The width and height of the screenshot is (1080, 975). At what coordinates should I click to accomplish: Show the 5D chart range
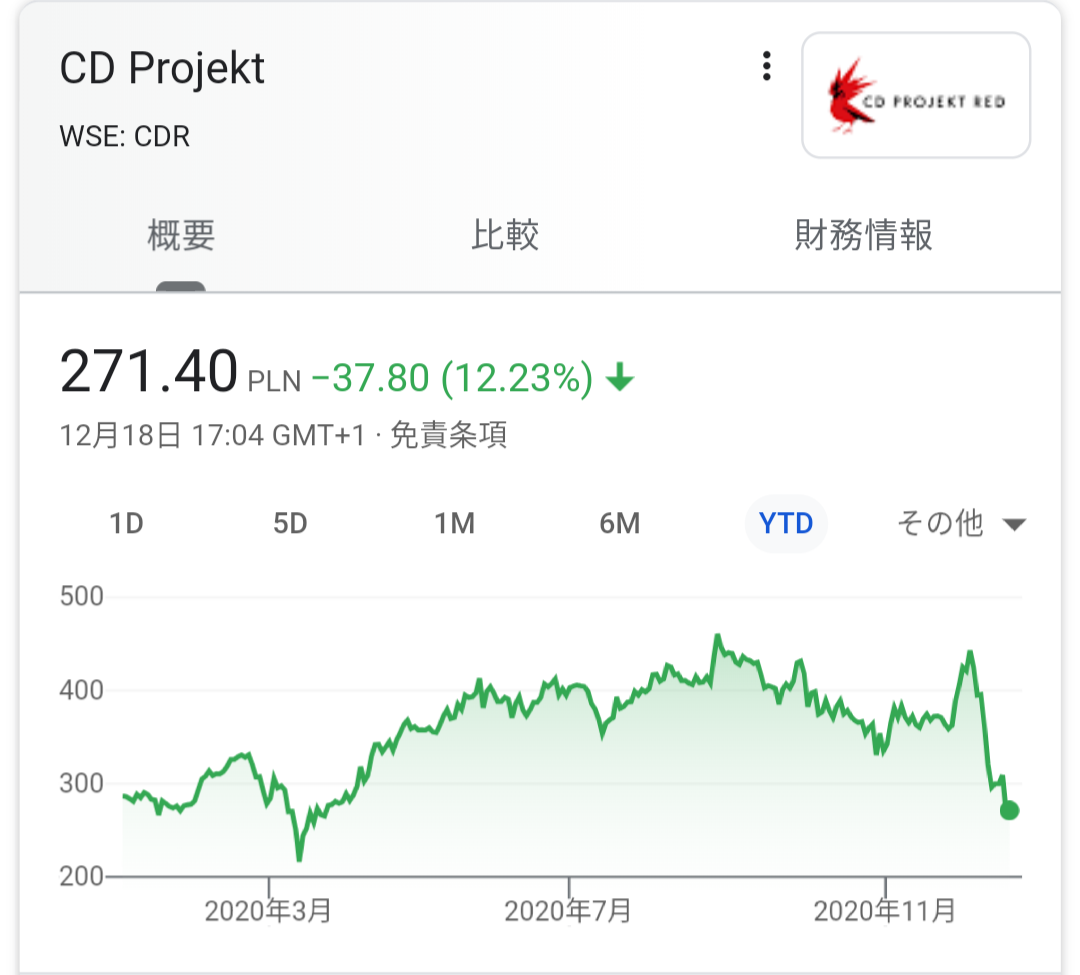pos(290,523)
